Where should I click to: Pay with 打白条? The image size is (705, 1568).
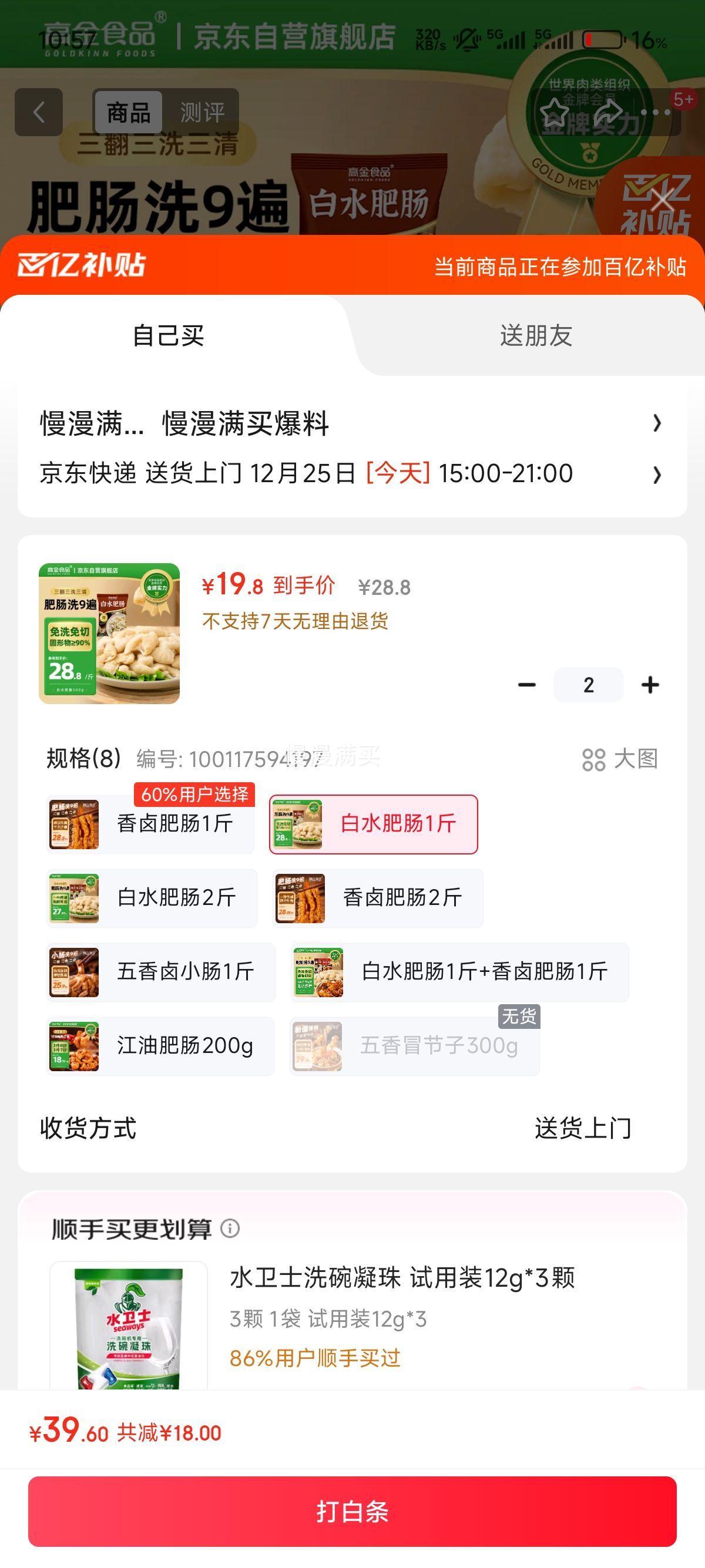352,1512
